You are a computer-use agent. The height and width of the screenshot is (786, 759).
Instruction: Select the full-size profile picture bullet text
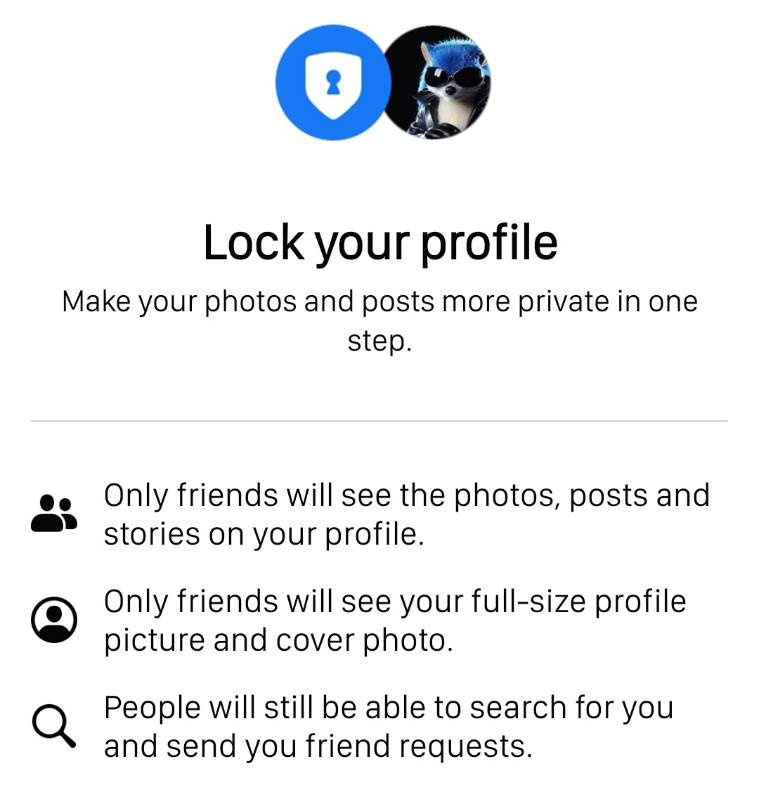tap(395, 618)
